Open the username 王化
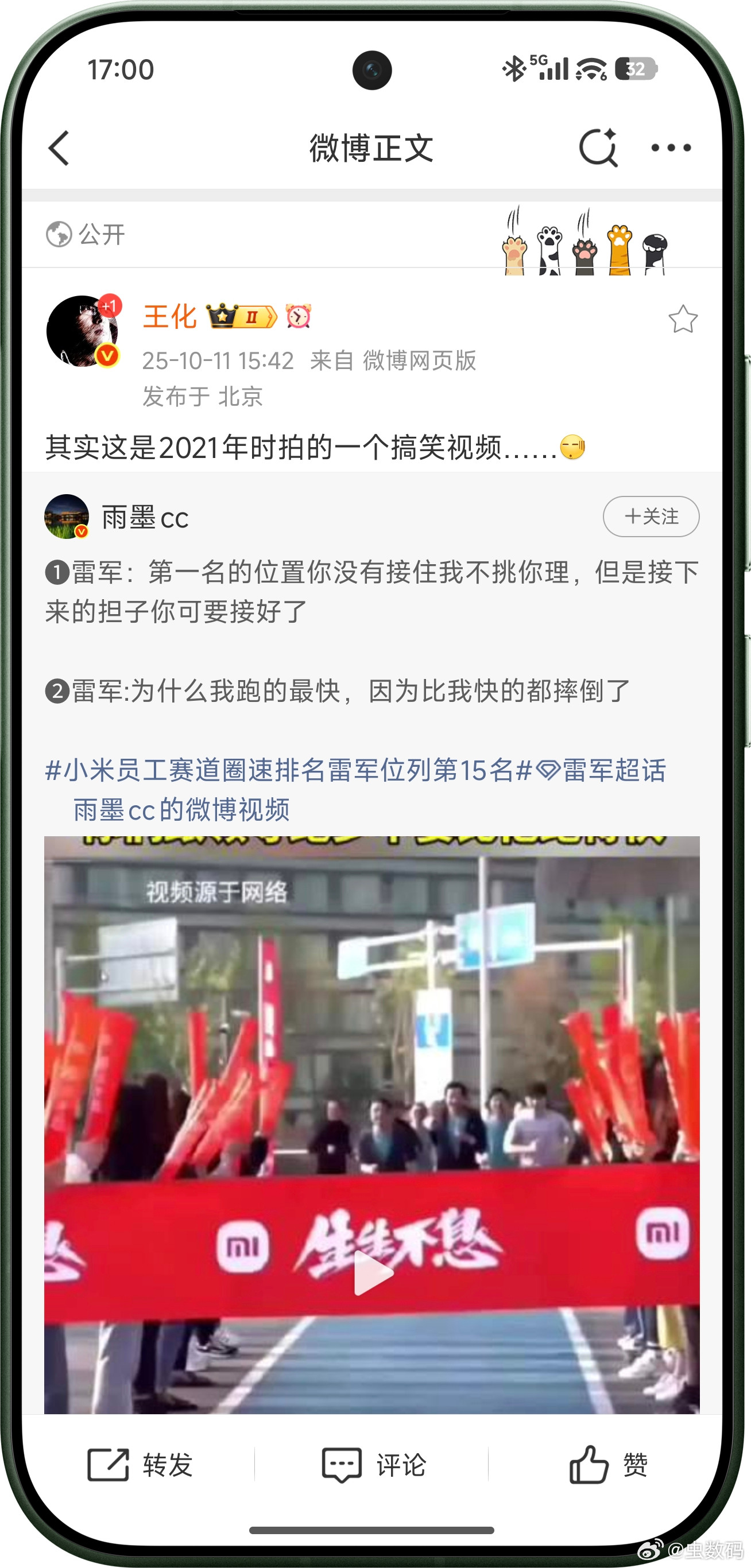Screen dimensions: 751x1568 pos(170,316)
